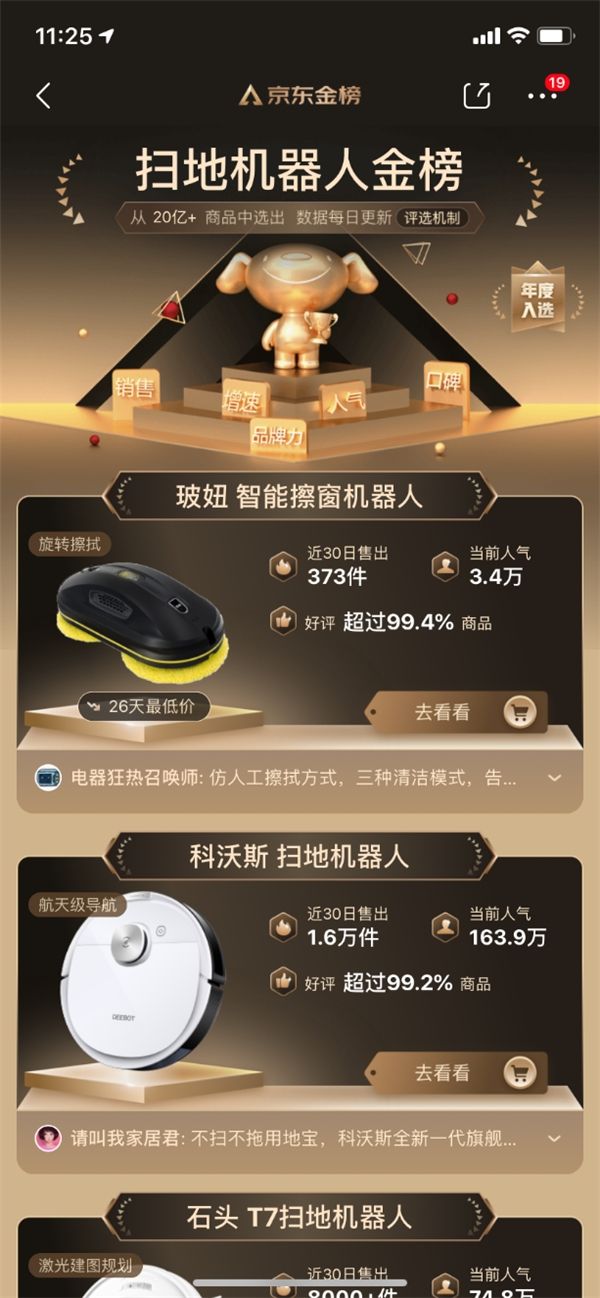The width and height of the screenshot is (600, 1298).
Task: Open the 评选机制 explanation
Action: (433, 218)
